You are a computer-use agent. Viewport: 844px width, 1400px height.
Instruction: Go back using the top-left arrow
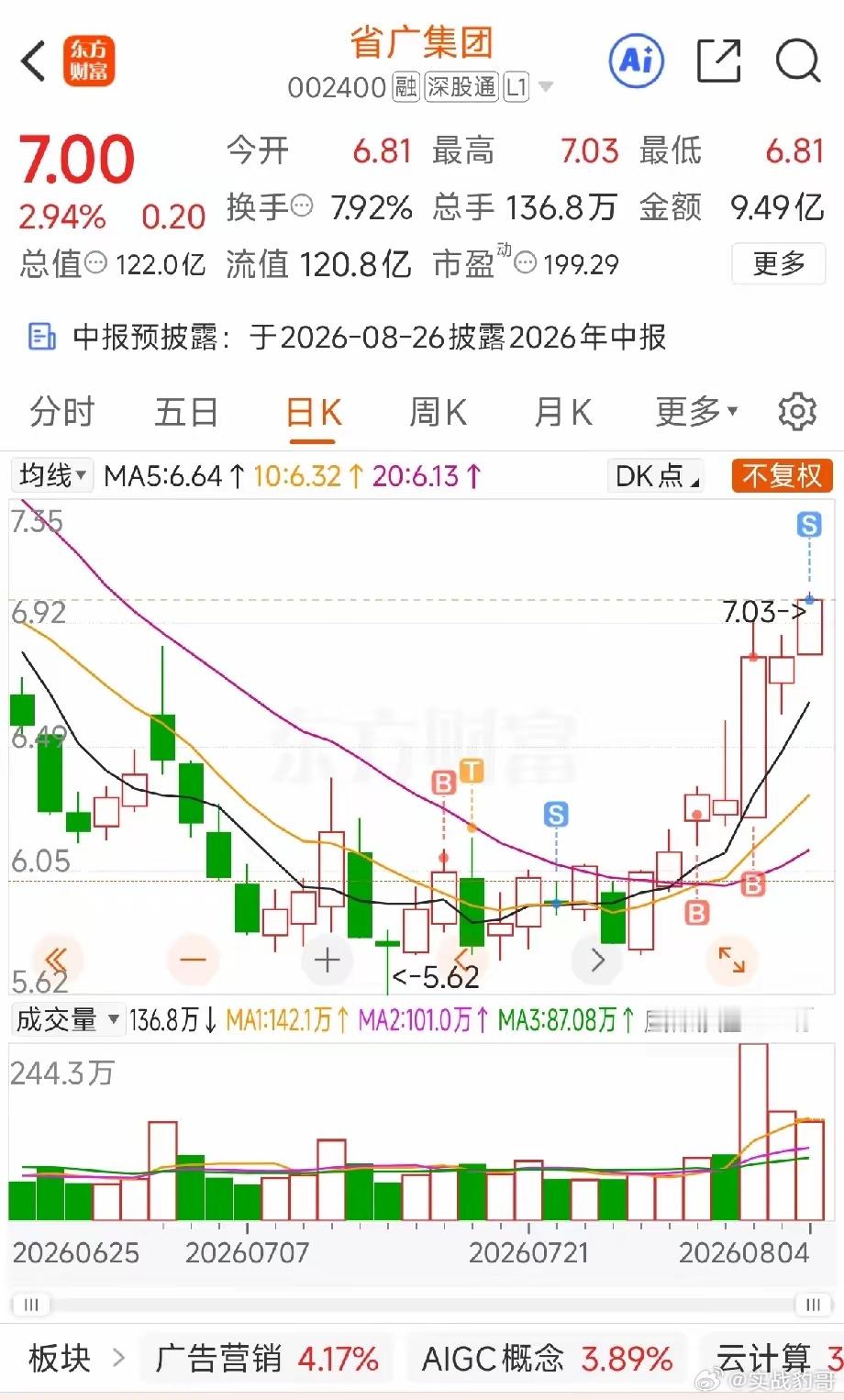click(x=33, y=61)
